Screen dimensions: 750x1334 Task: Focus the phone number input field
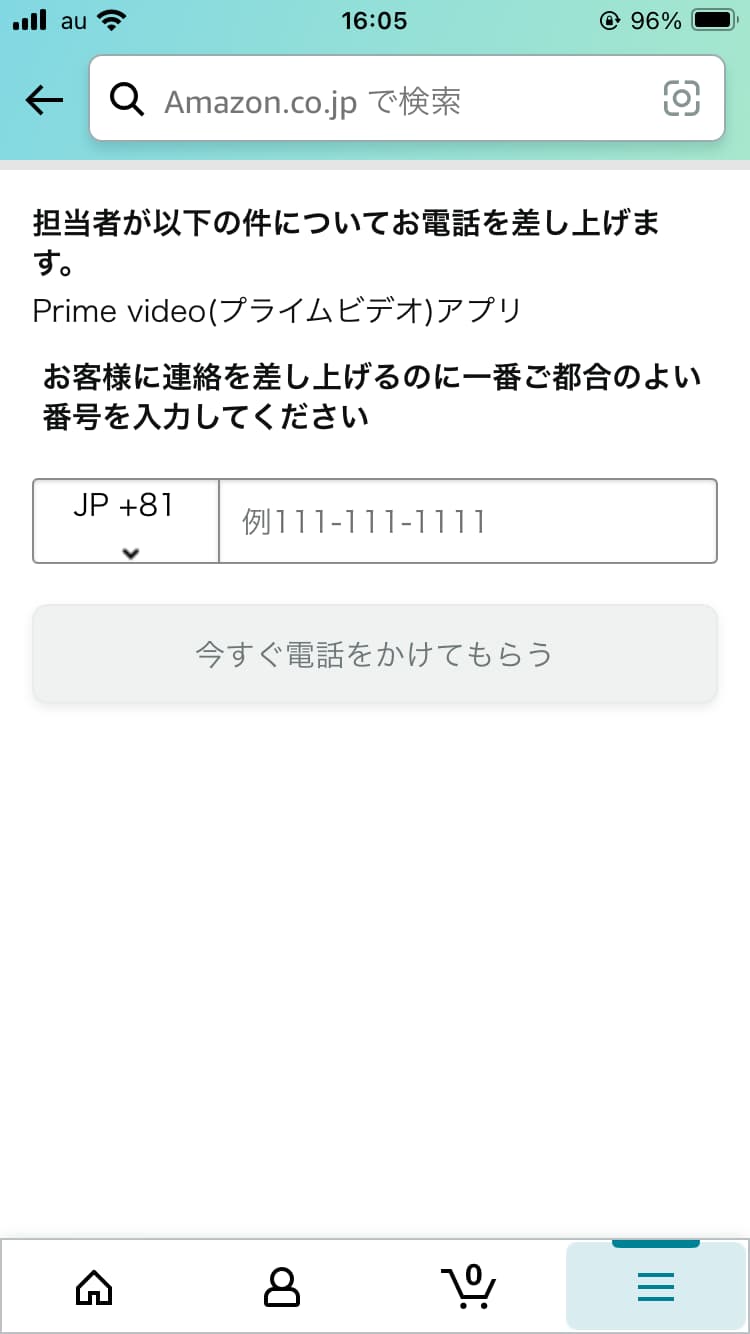pyautogui.click(x=466, y=521)
